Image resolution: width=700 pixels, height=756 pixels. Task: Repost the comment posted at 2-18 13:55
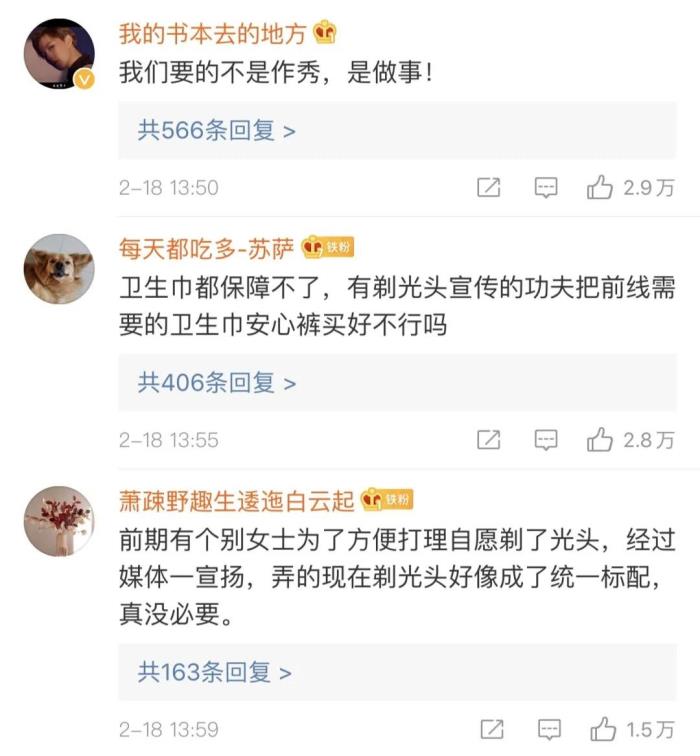coord(489,439)
